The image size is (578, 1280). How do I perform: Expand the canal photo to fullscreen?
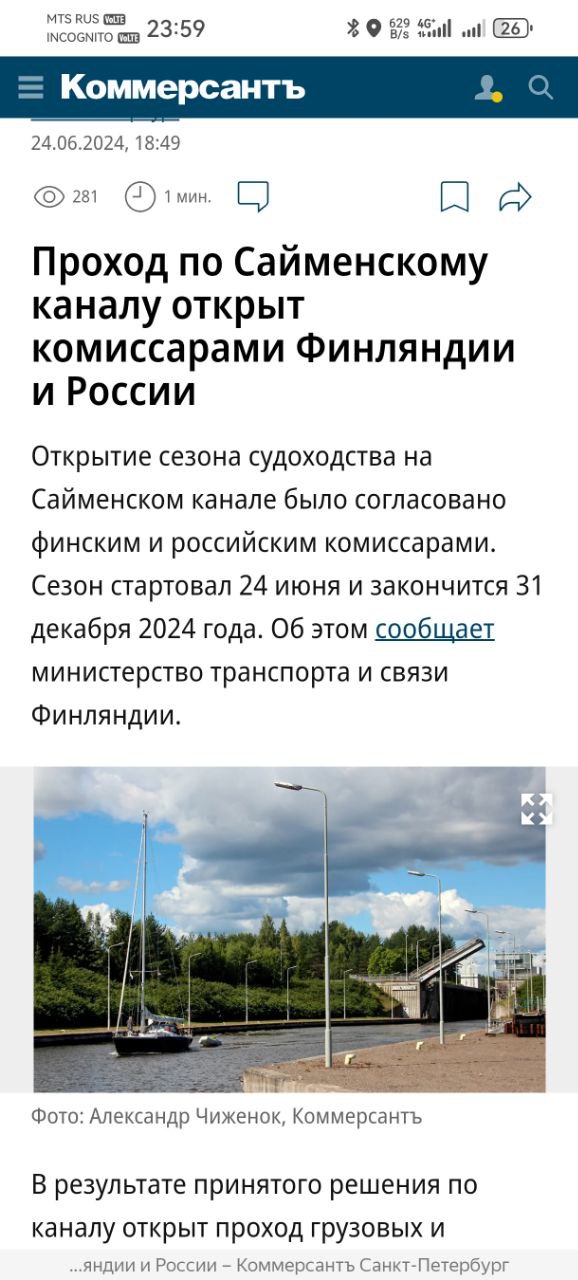pyautogui.click(x=537, y=809)
